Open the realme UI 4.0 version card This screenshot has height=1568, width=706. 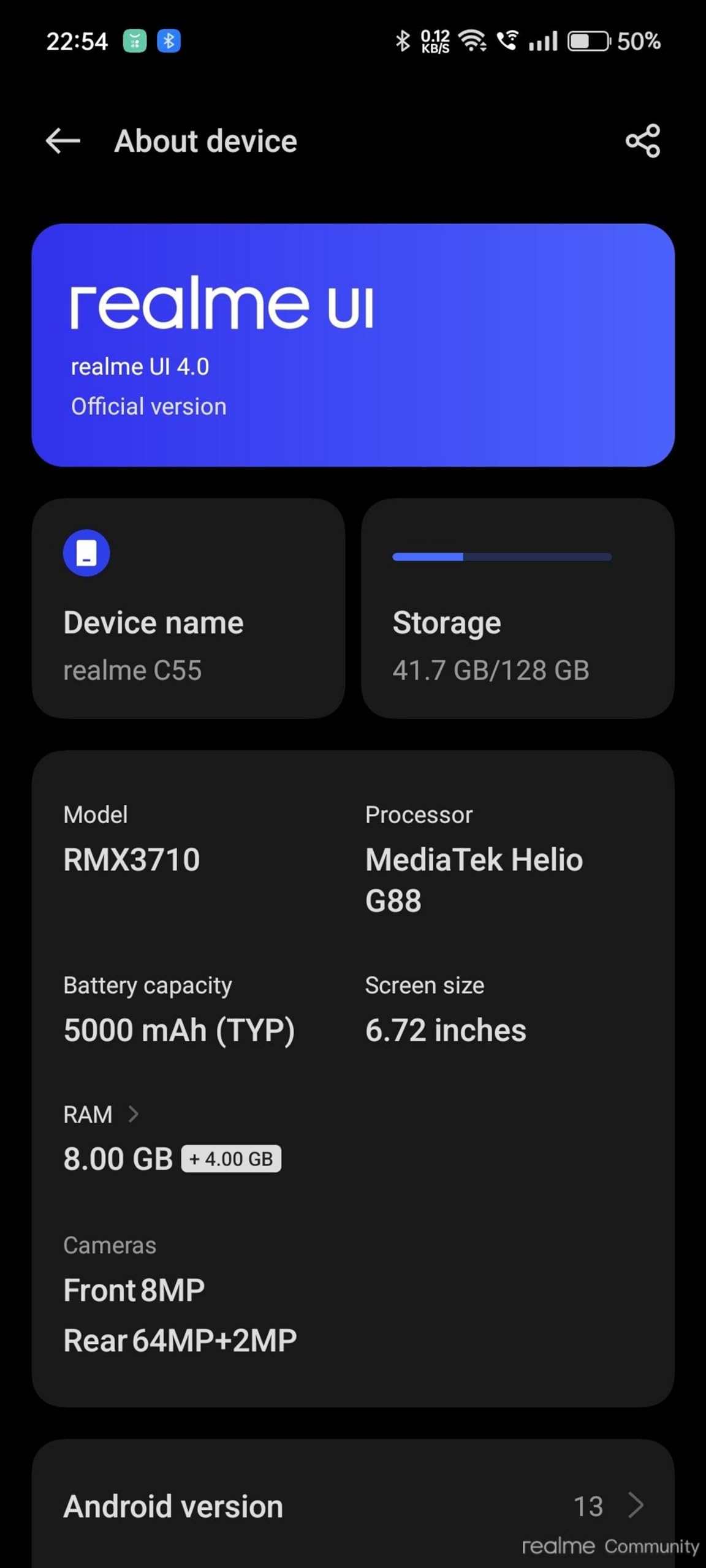coord(353,345)
